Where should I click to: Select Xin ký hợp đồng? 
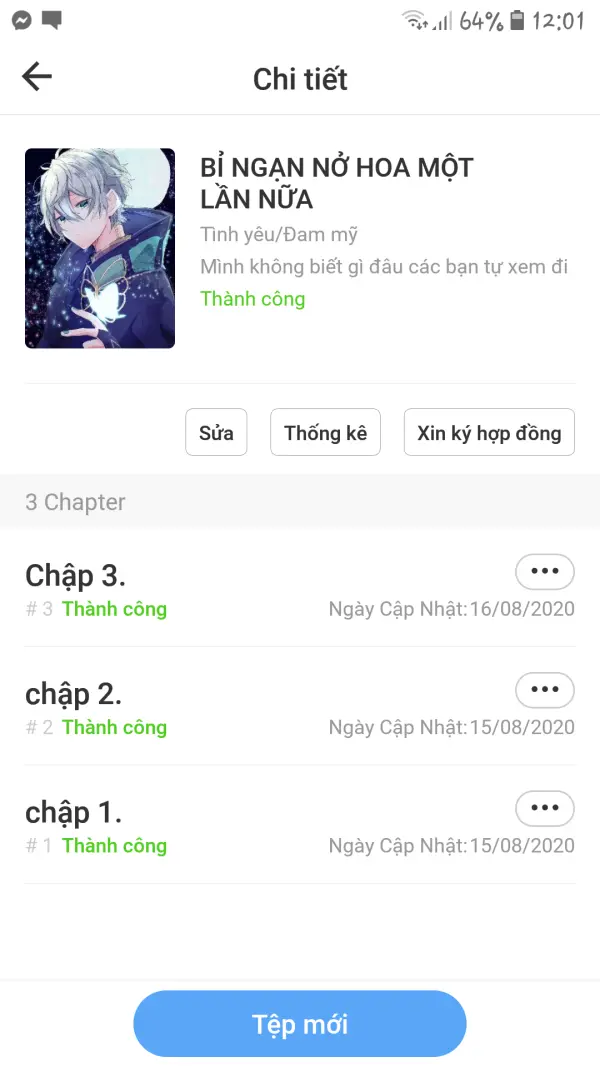[489, 432]
